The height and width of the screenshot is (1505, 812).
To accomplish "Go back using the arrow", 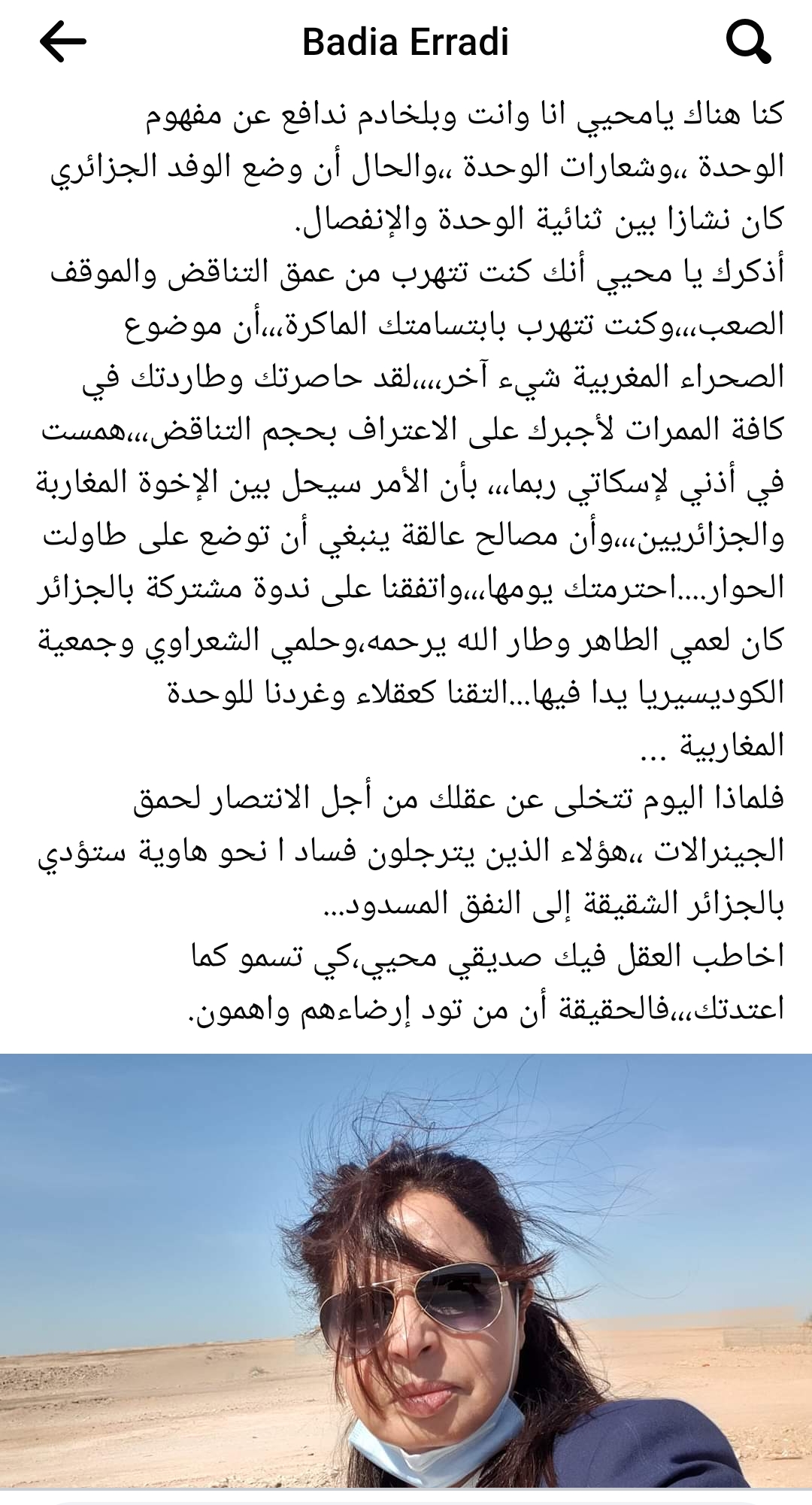I will click(x=63, y=41).
